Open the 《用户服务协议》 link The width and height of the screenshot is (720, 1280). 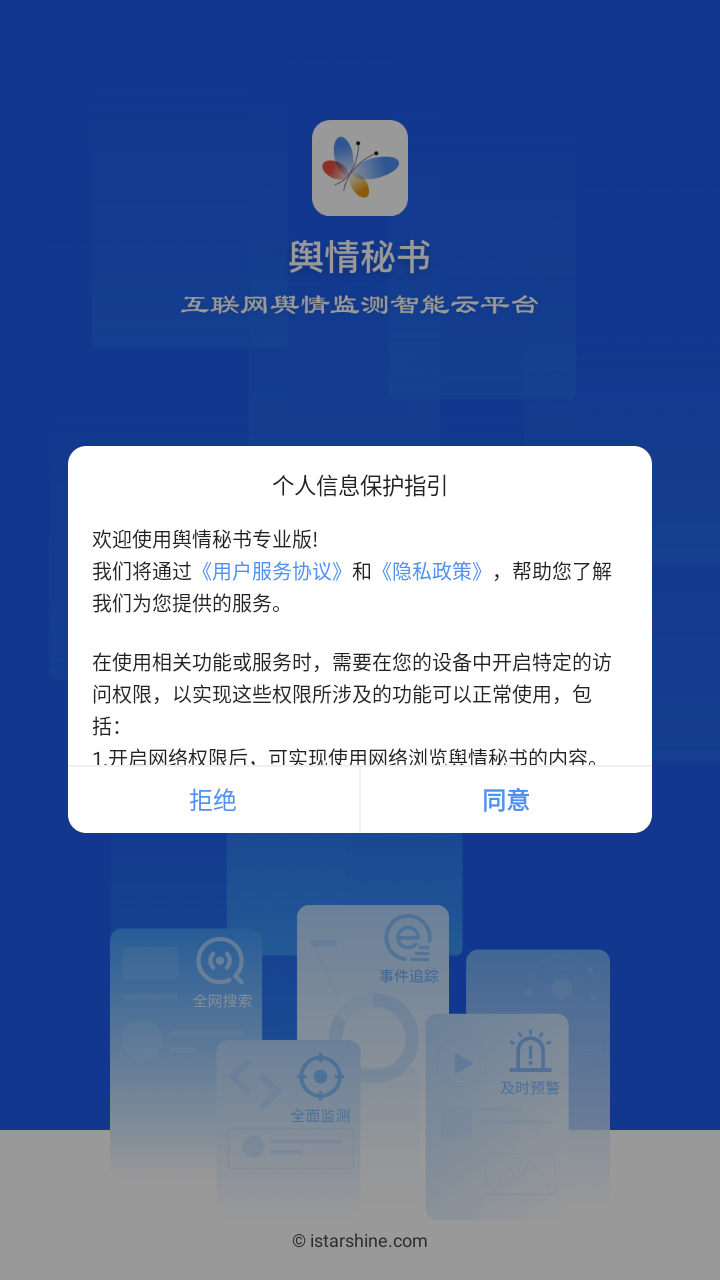pyautogui.click(x=272, y=571)
